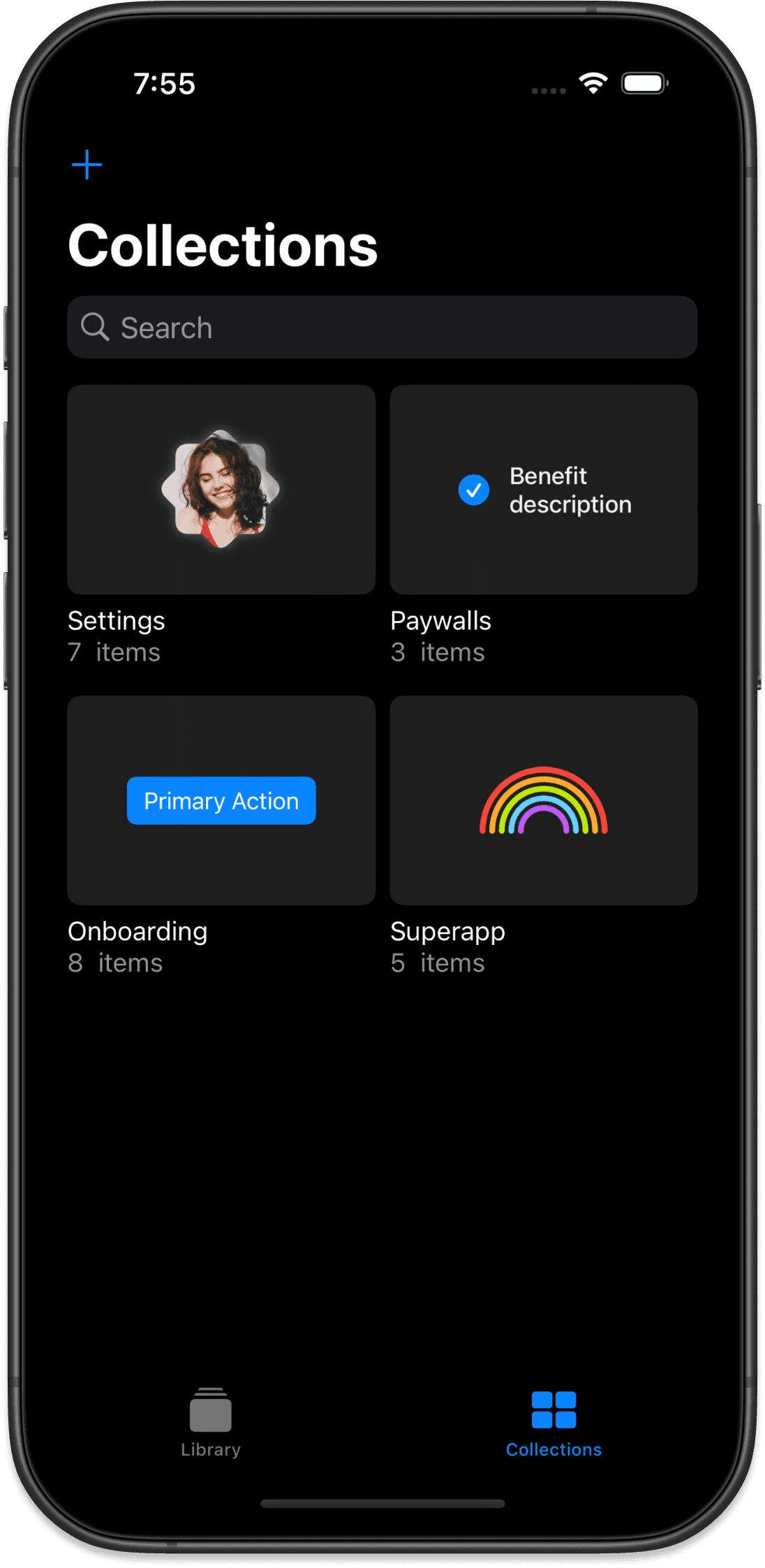Tap the Search field
This screenshot has width=765, height=1568.
coord(382,328)
